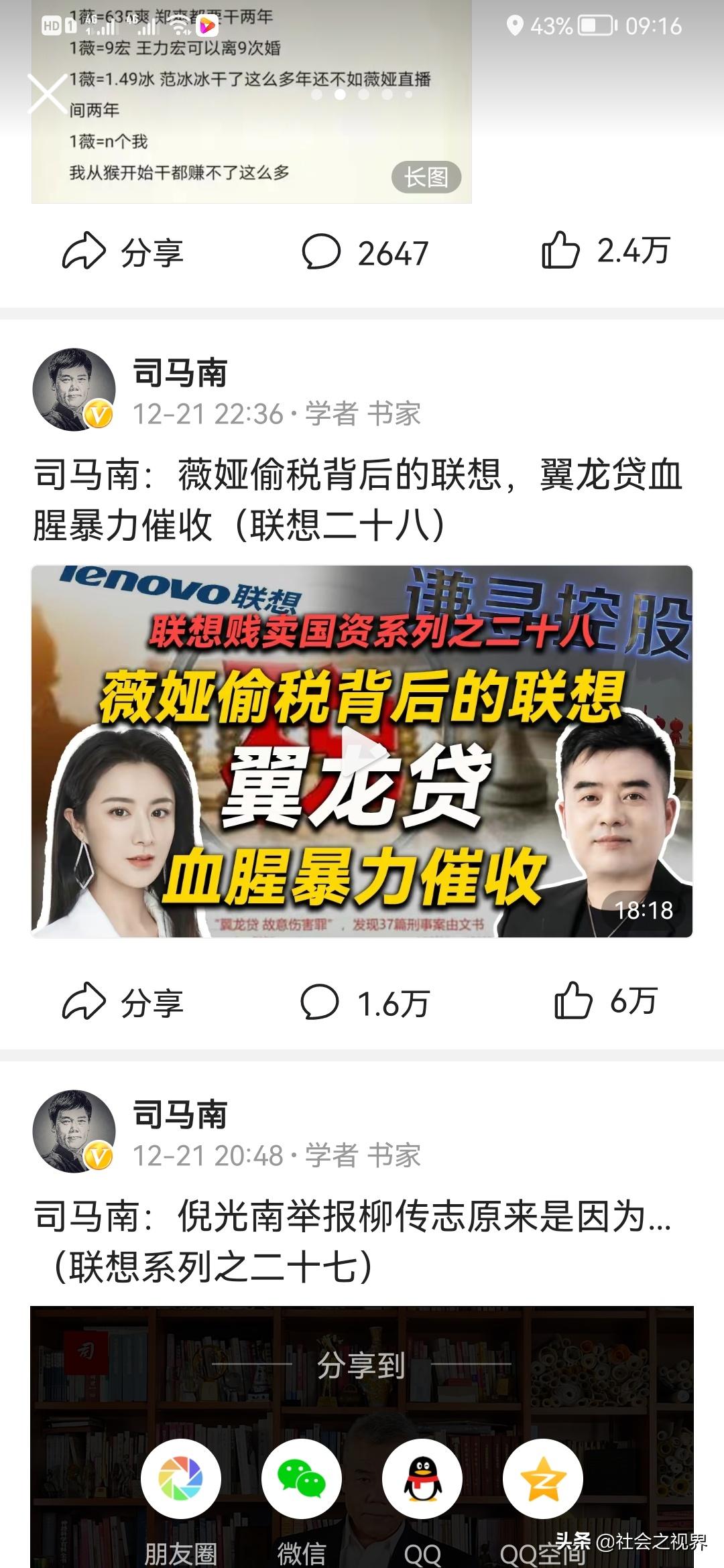Open the post about 薇娅偷税背后的联想

point(358,500)
